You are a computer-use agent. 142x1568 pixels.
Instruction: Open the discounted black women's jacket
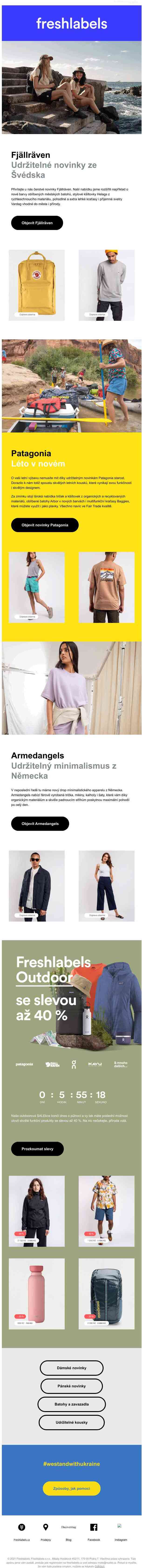point(37,1211)
